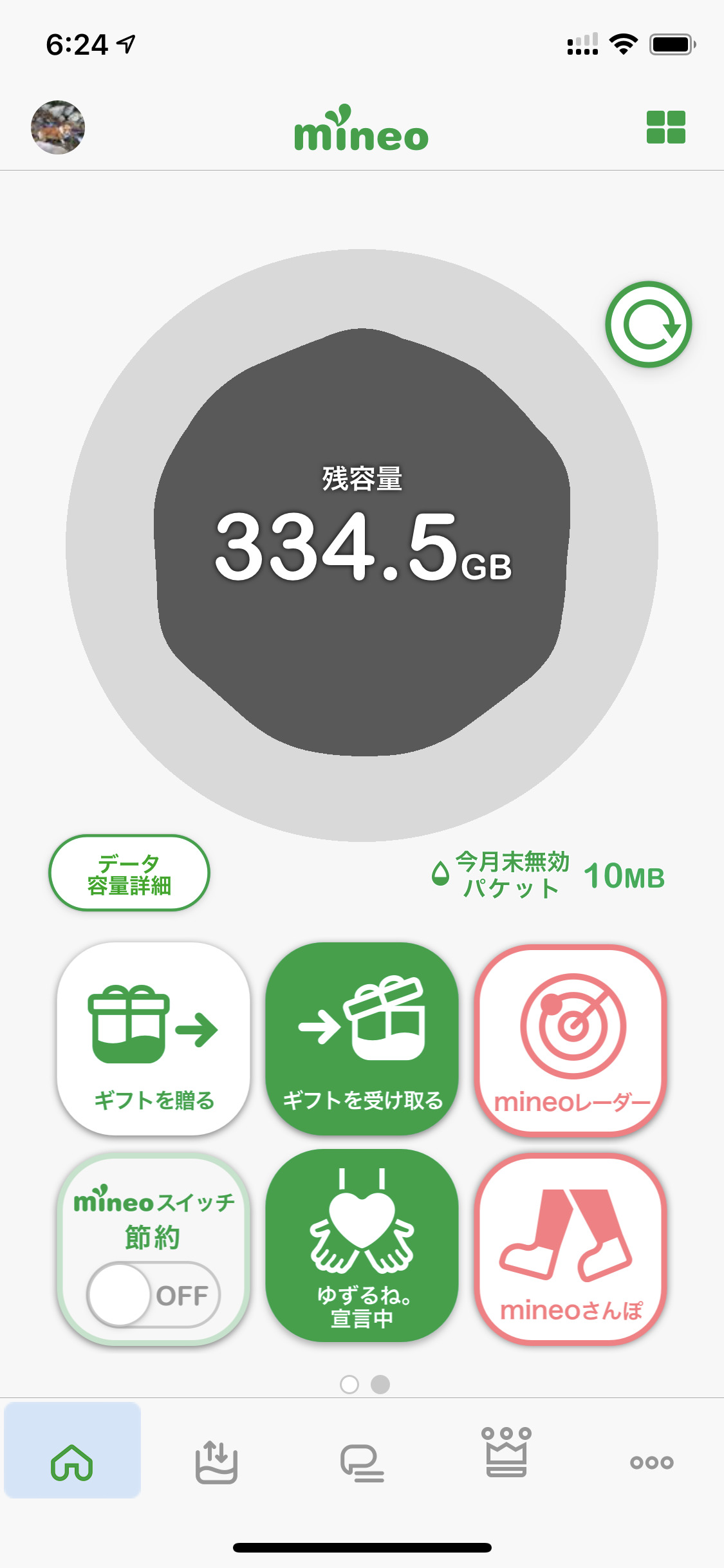Open the data transfer tab
This screenshot has width=724, height=1568.
click(216, 1462)
